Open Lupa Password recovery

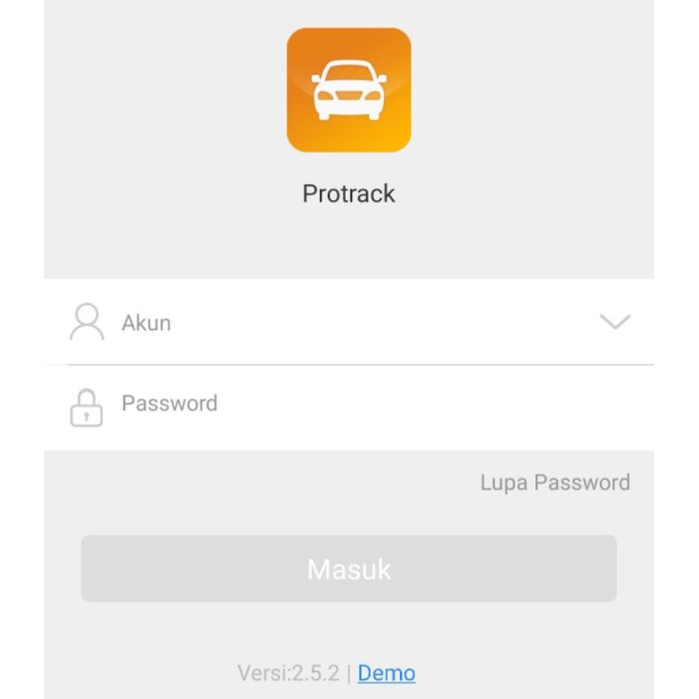(555, 483)
